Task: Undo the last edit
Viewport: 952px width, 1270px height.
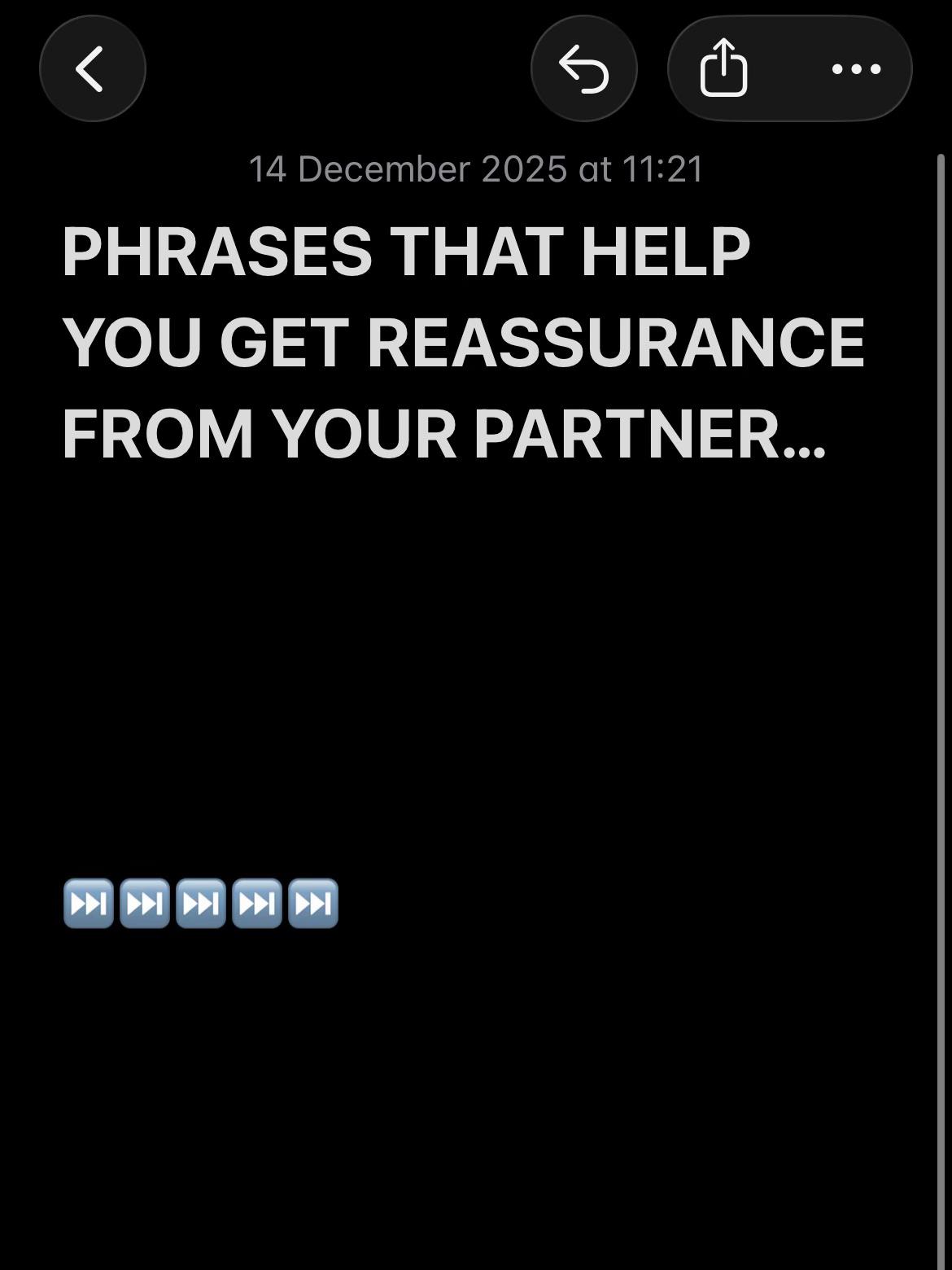Action: [583, 68]
